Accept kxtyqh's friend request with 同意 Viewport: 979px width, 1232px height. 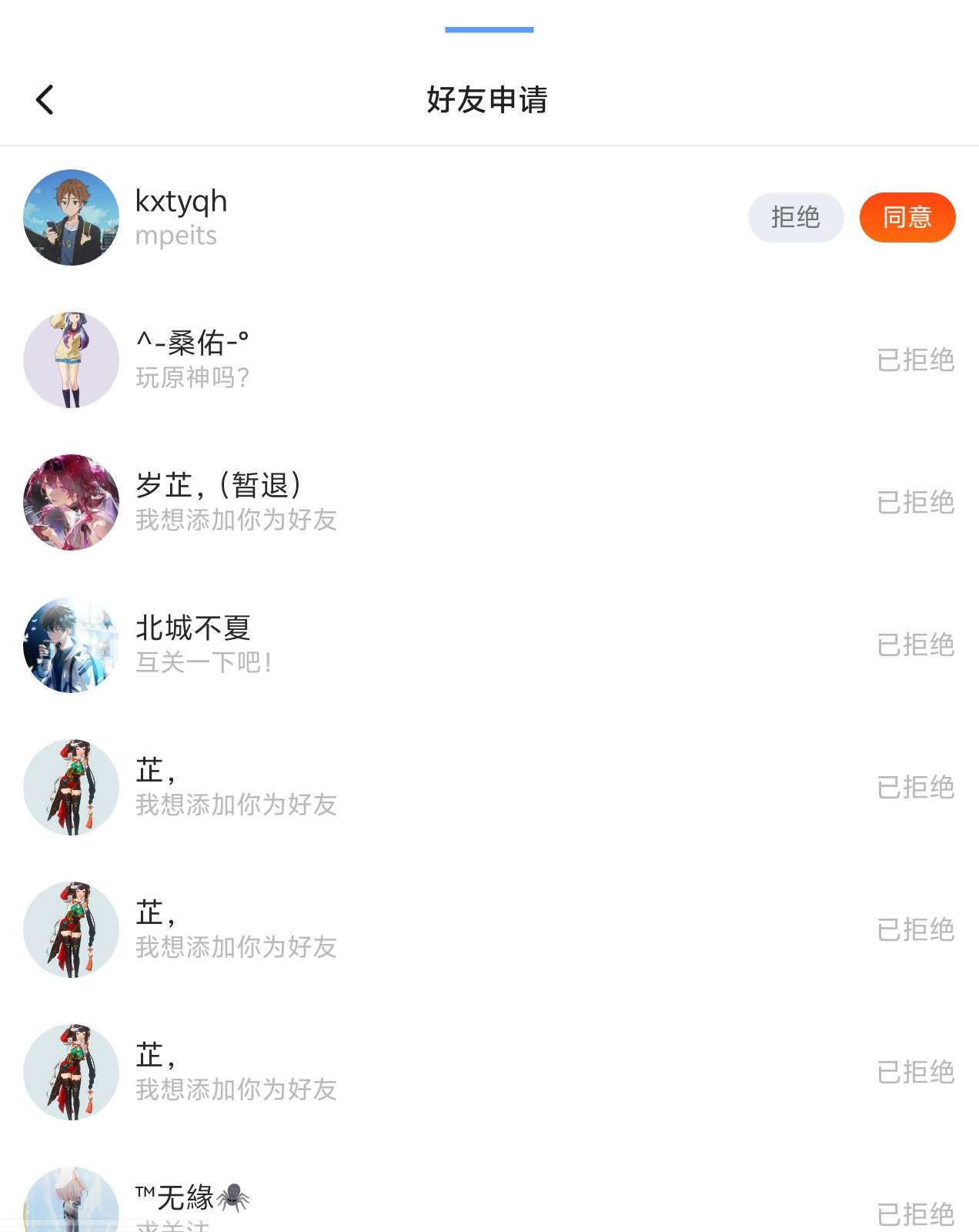coord(907,217)
